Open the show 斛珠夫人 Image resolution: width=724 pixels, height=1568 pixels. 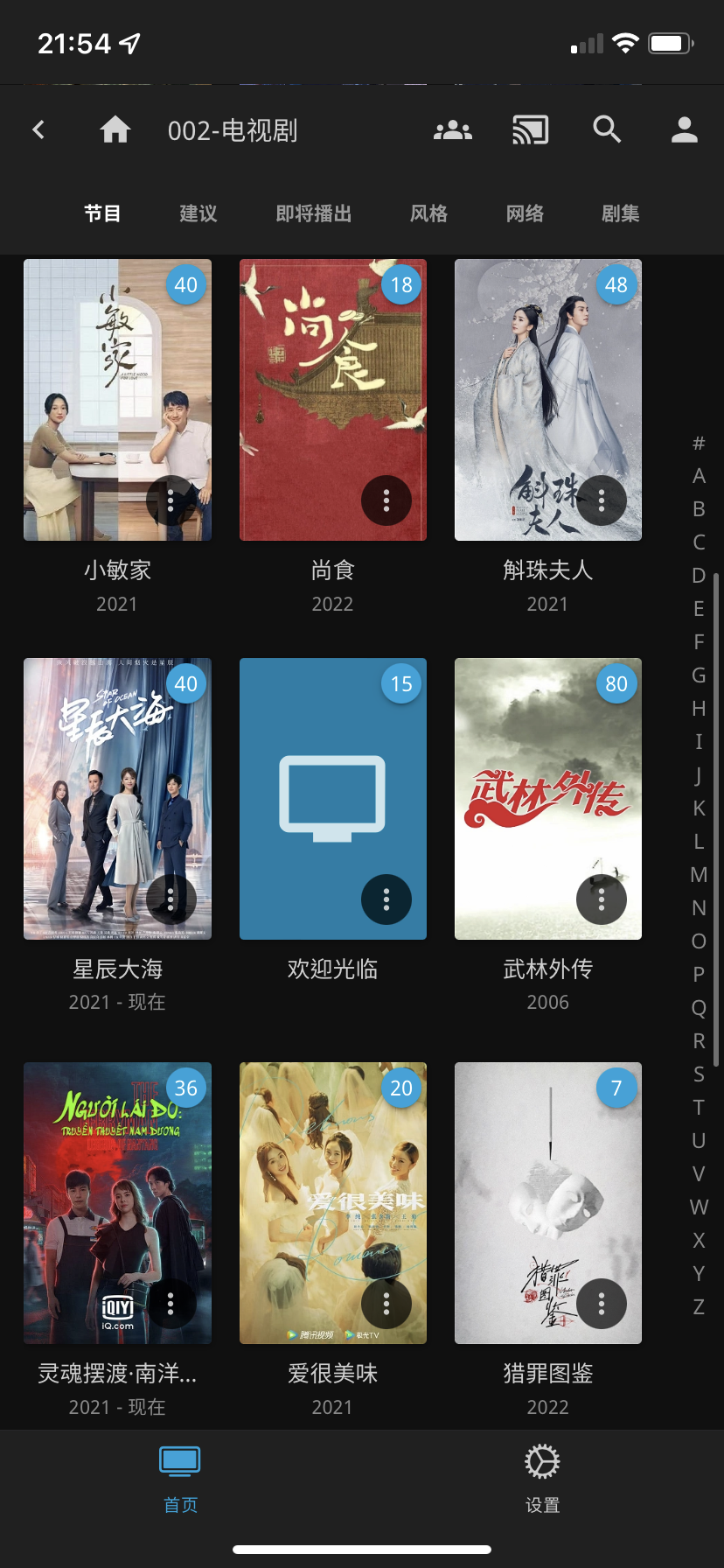coord(548,400)
